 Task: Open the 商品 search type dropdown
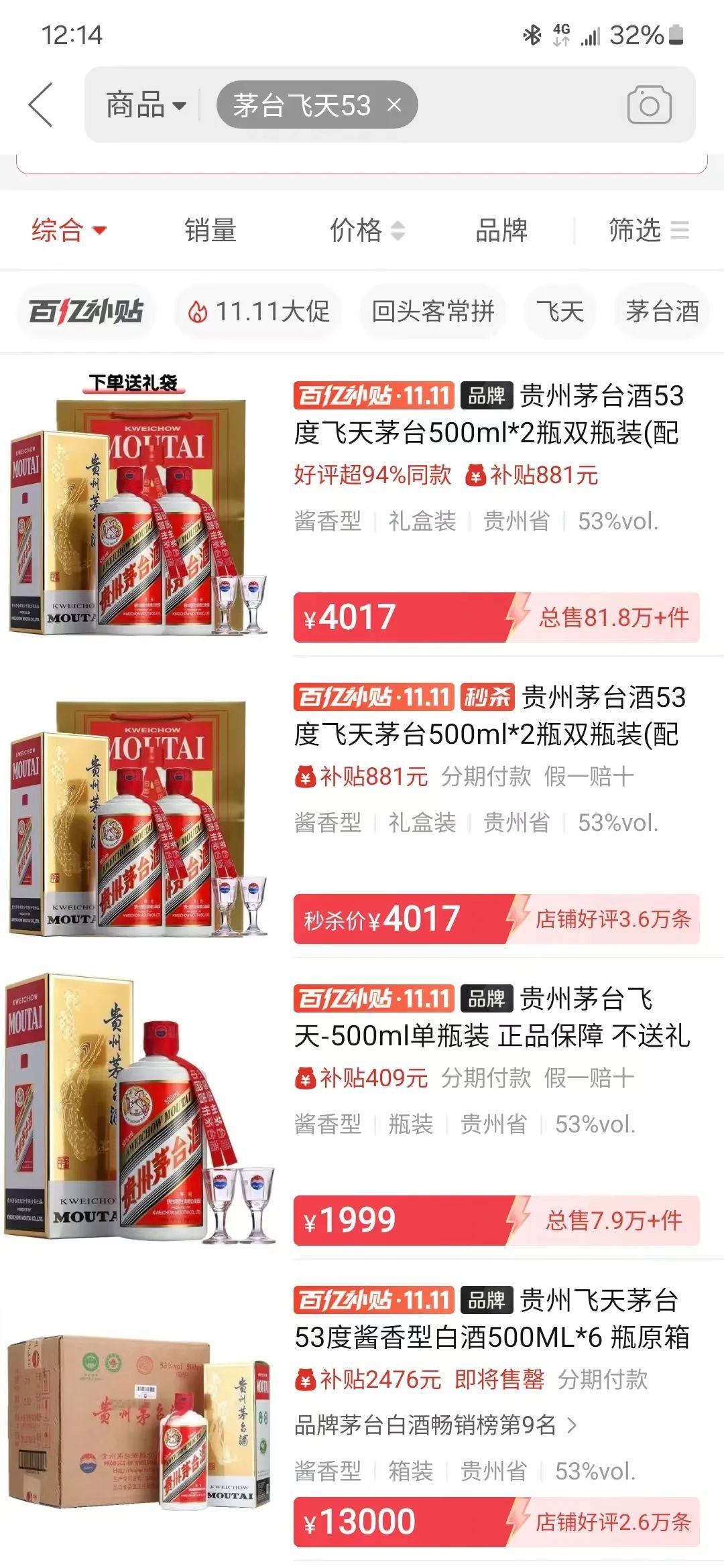point(145,105)
